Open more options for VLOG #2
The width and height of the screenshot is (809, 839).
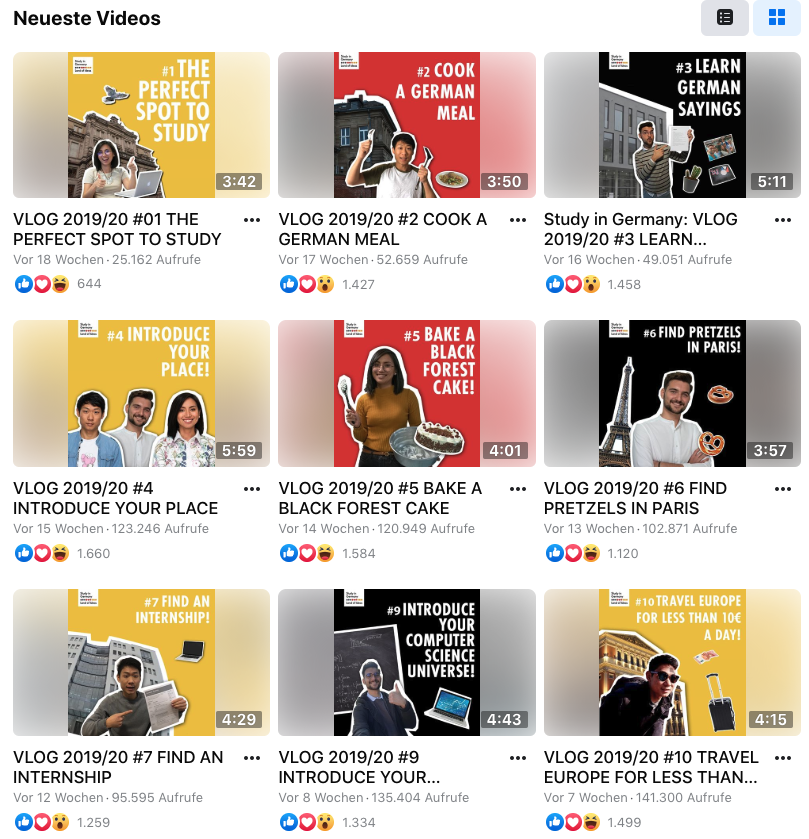coord(517,220)
